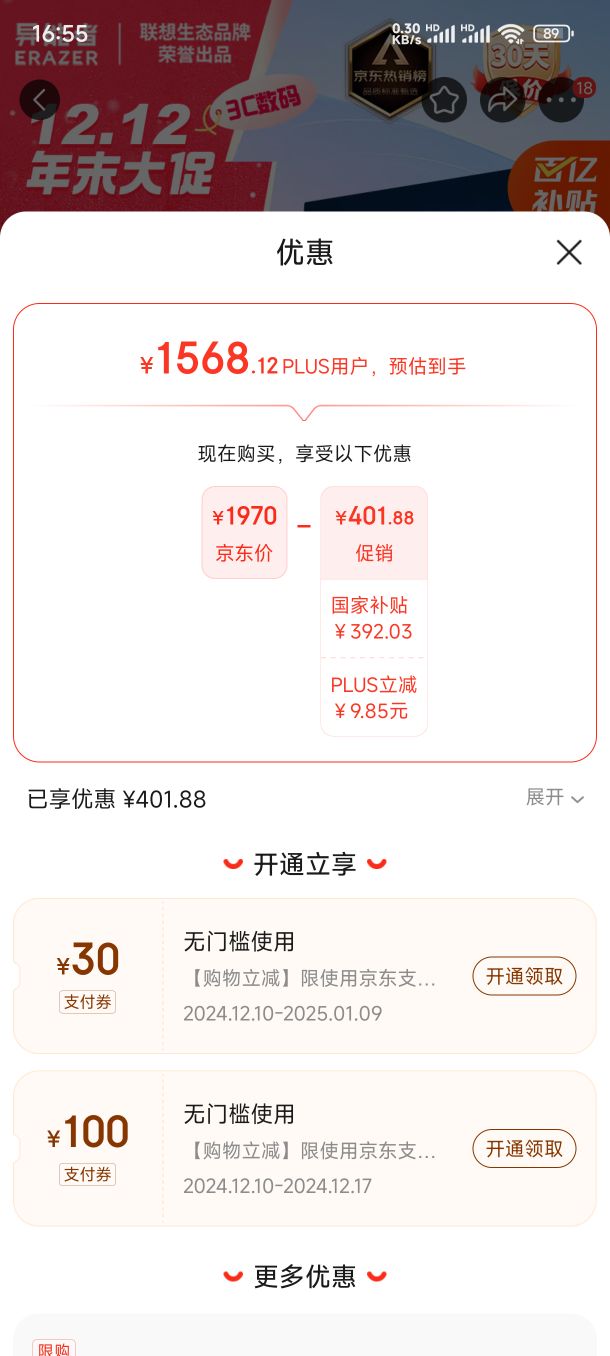Close the 优惠 discount panel

[x=569, y=252]
